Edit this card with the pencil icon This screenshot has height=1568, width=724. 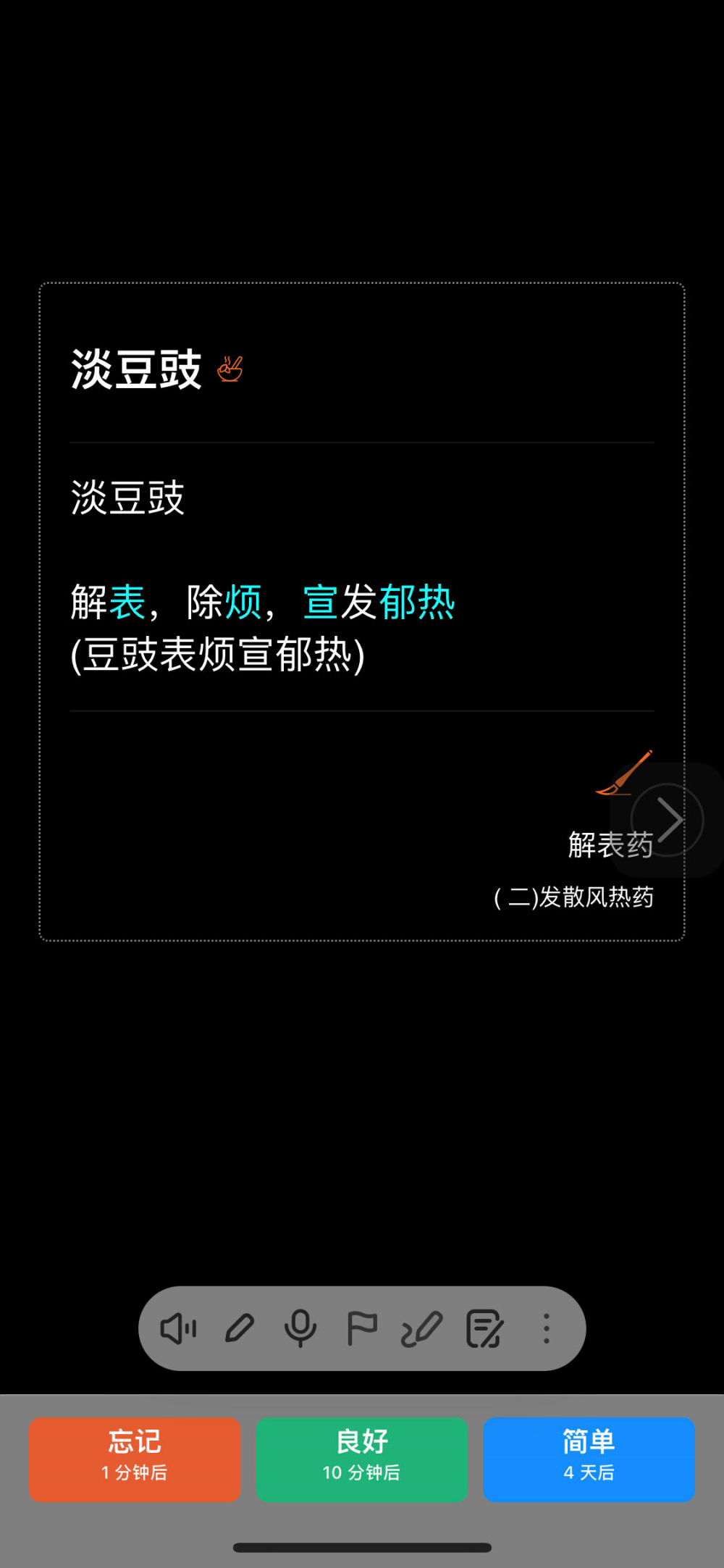tap(240, 1329)
